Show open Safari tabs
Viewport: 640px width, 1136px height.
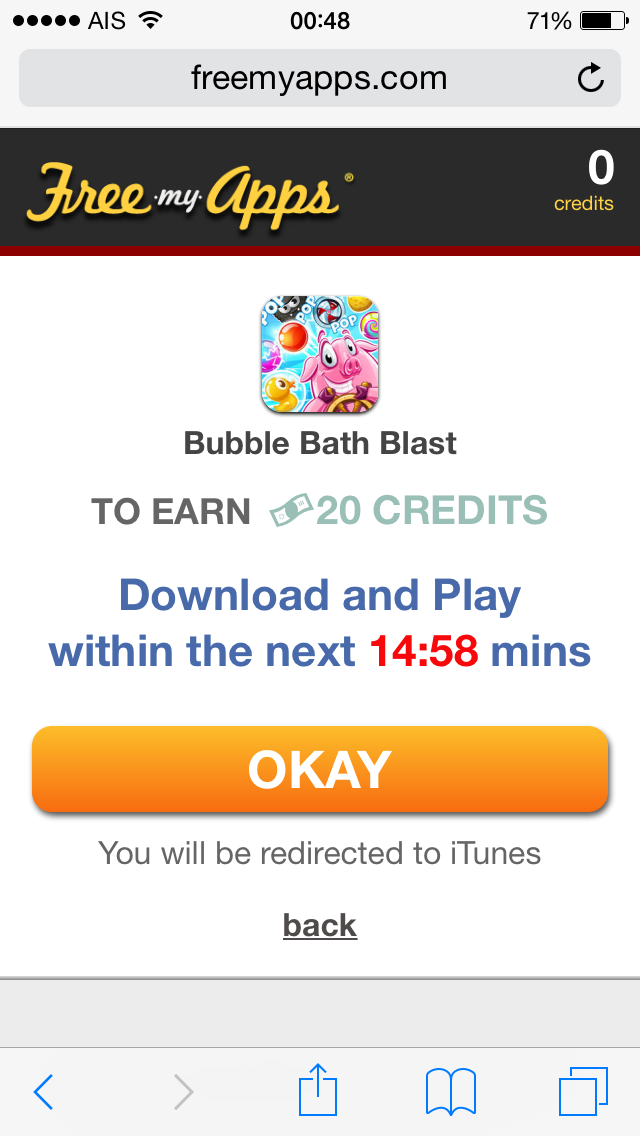(583, 1091)
